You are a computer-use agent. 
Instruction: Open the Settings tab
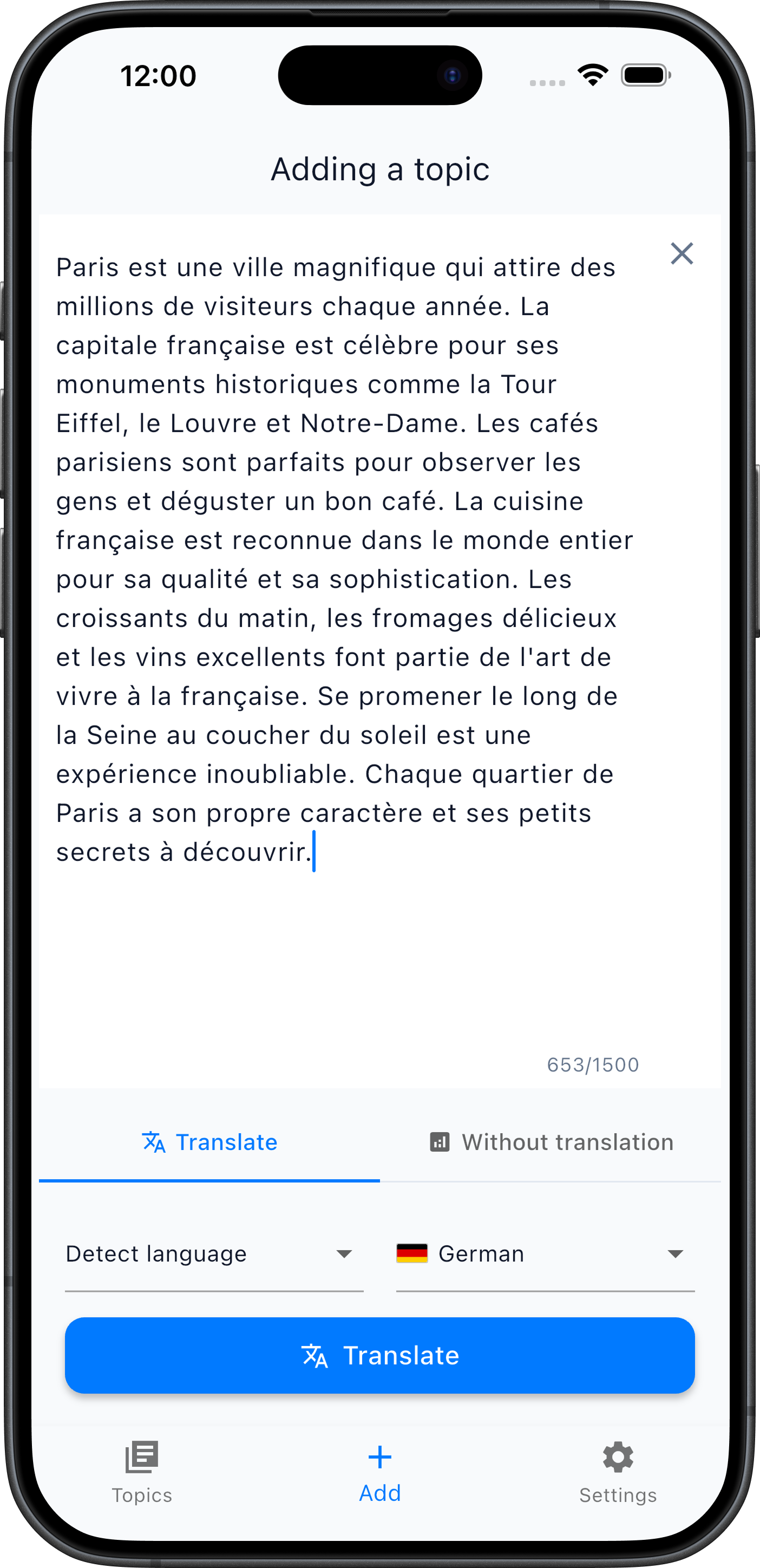[x=618, y=1472]
